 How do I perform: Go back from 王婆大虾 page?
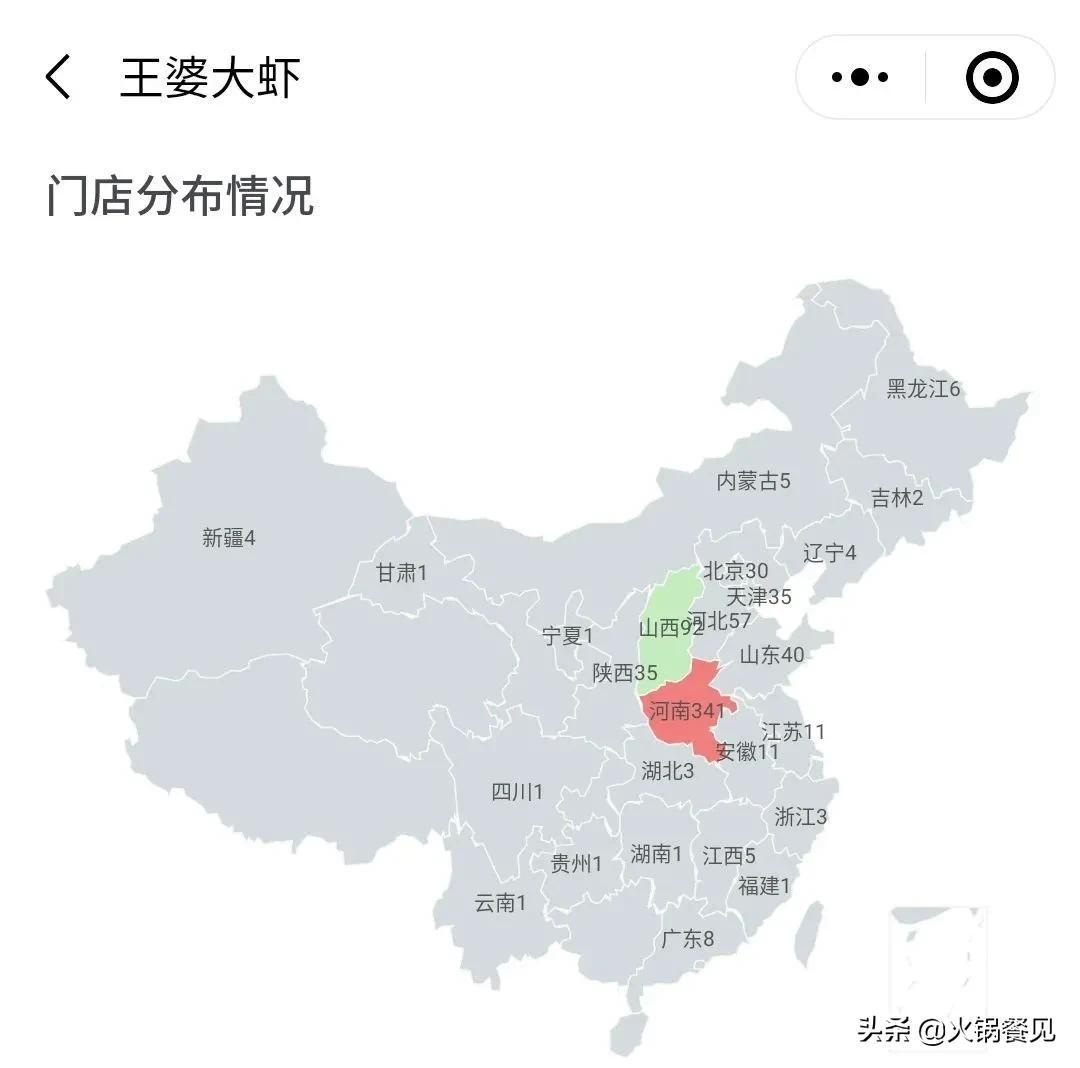click(x=59, y=77)
